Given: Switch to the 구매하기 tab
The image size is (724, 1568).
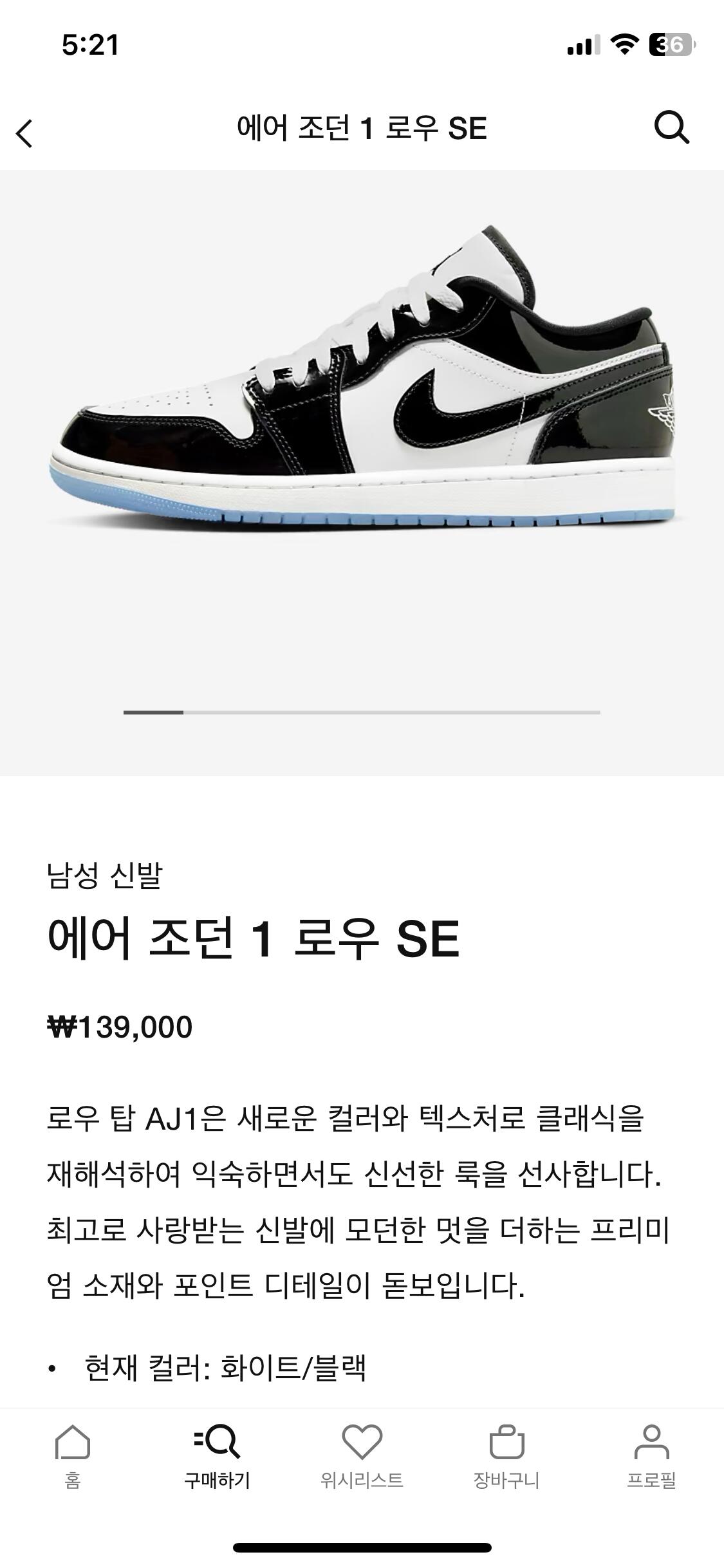Looking at the screenshot, I should (x=217, y=1457).
